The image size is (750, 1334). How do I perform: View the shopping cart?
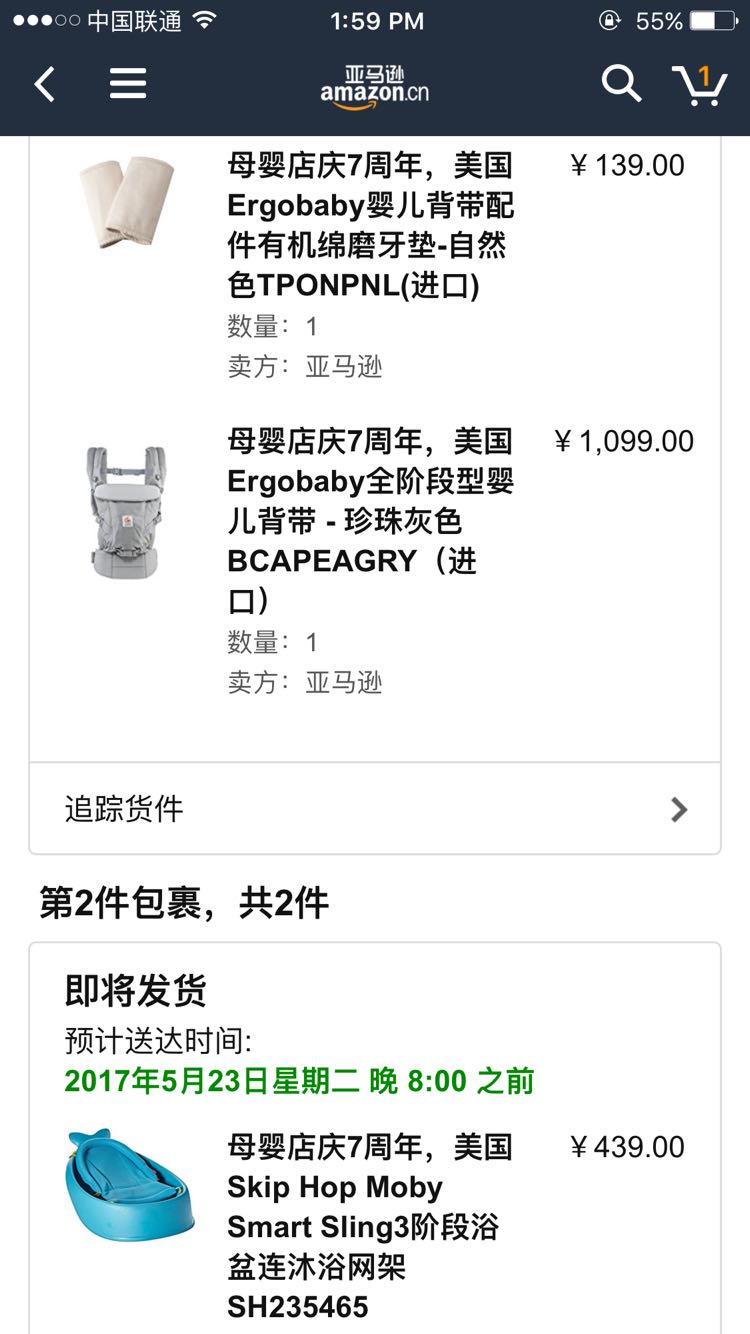(x=700, y=85)
